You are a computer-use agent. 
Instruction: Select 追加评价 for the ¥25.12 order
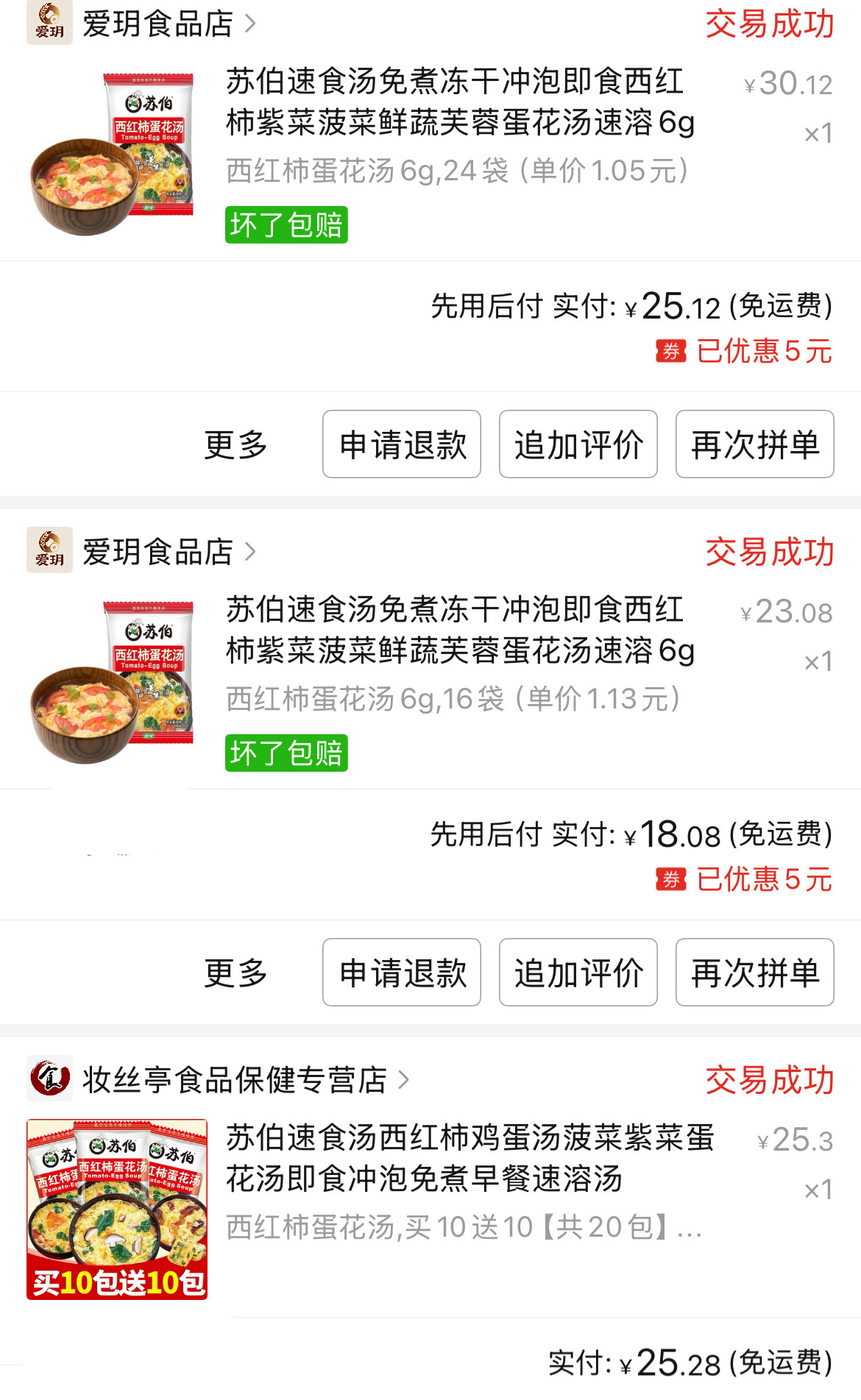coord(578,445)
